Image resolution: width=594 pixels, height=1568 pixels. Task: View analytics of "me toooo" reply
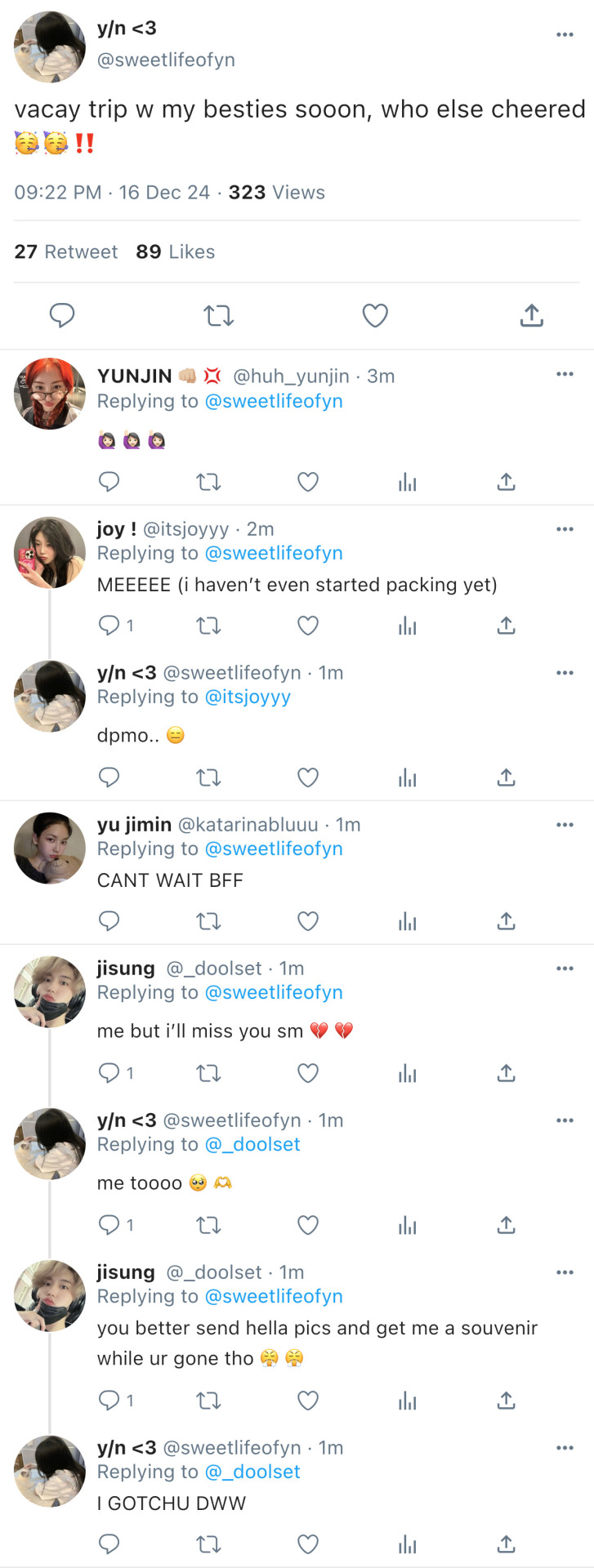click(407, 1226)
